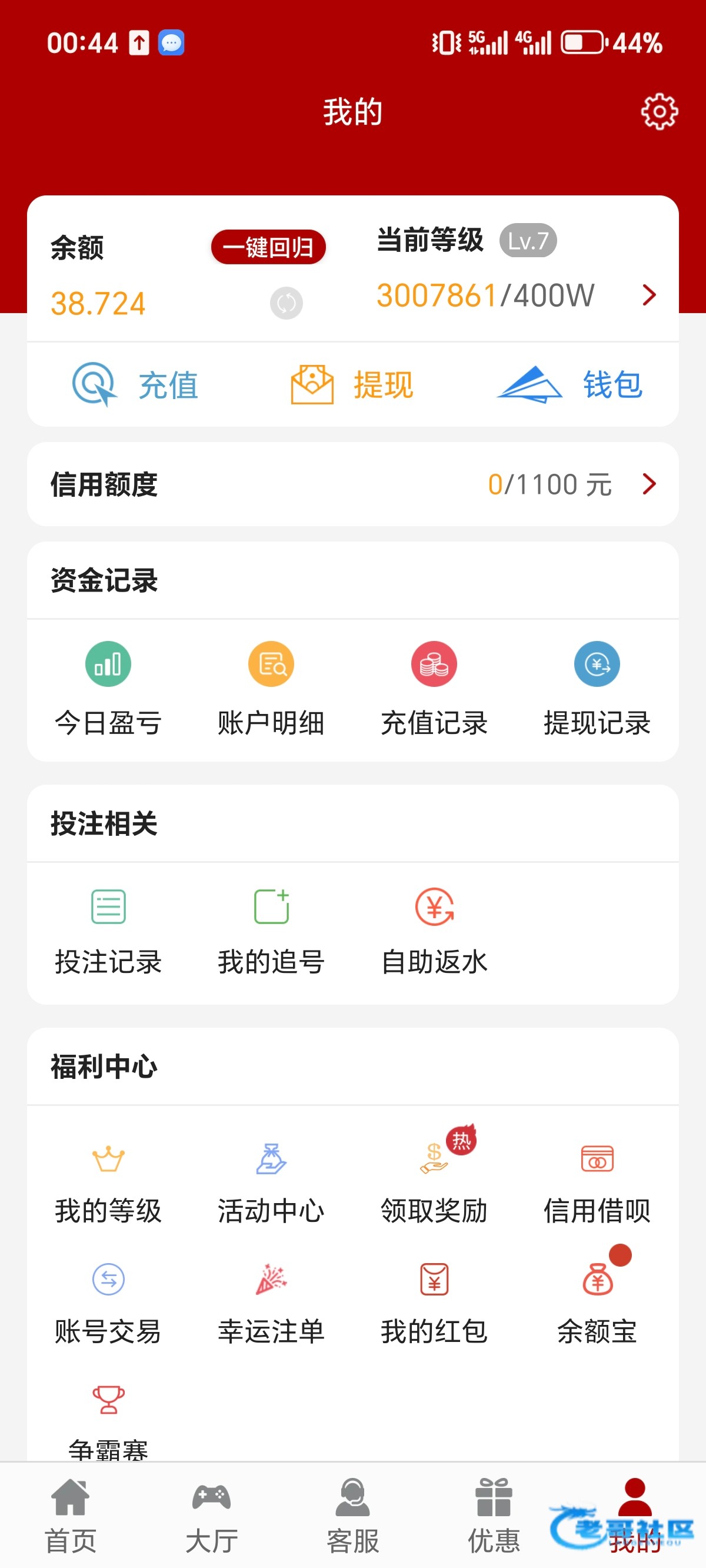Switch to the 客服 tab
This screenshot has width=706, height=1568.
352,1516
